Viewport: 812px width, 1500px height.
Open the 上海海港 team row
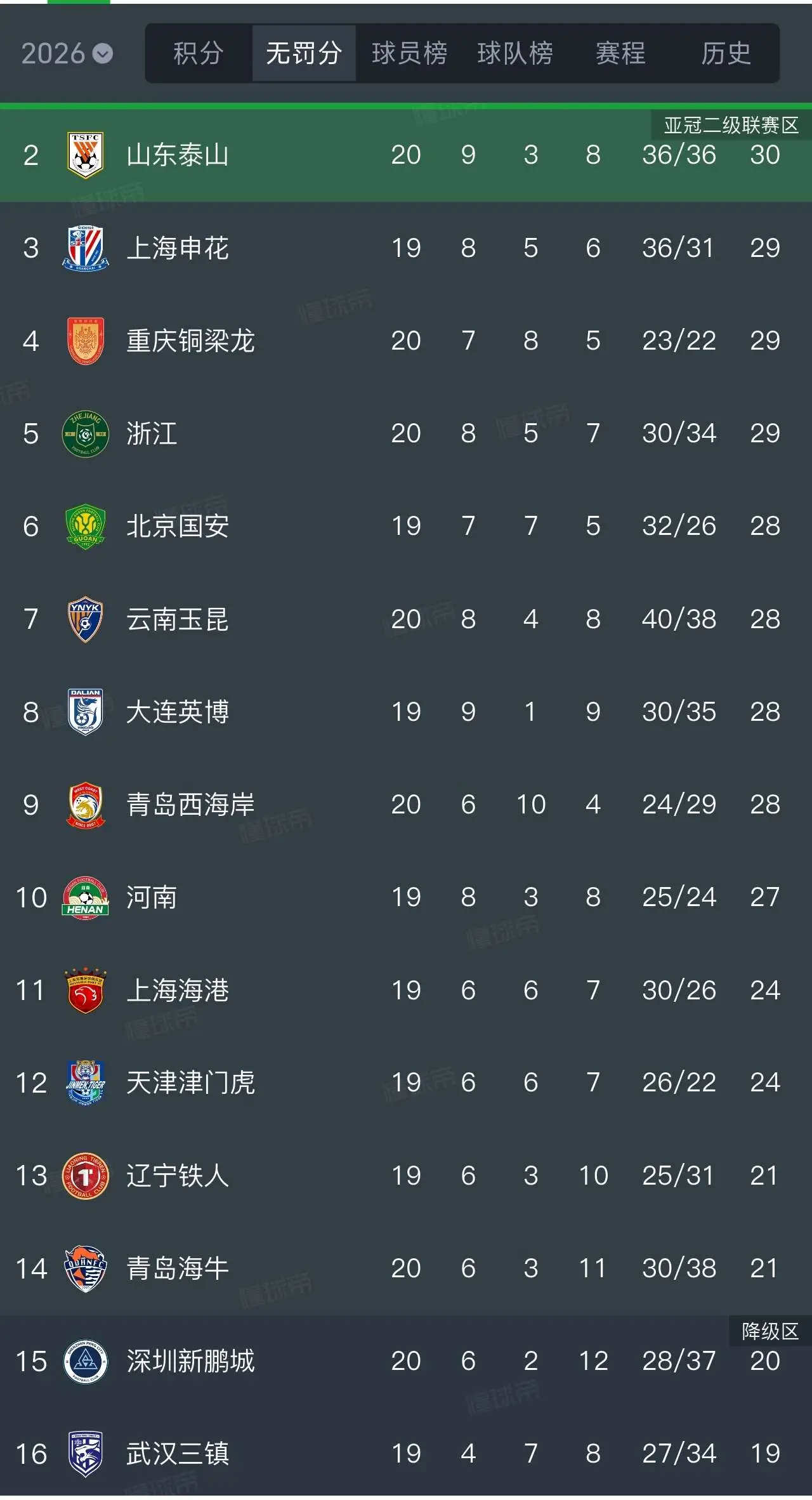click(406, 990)
